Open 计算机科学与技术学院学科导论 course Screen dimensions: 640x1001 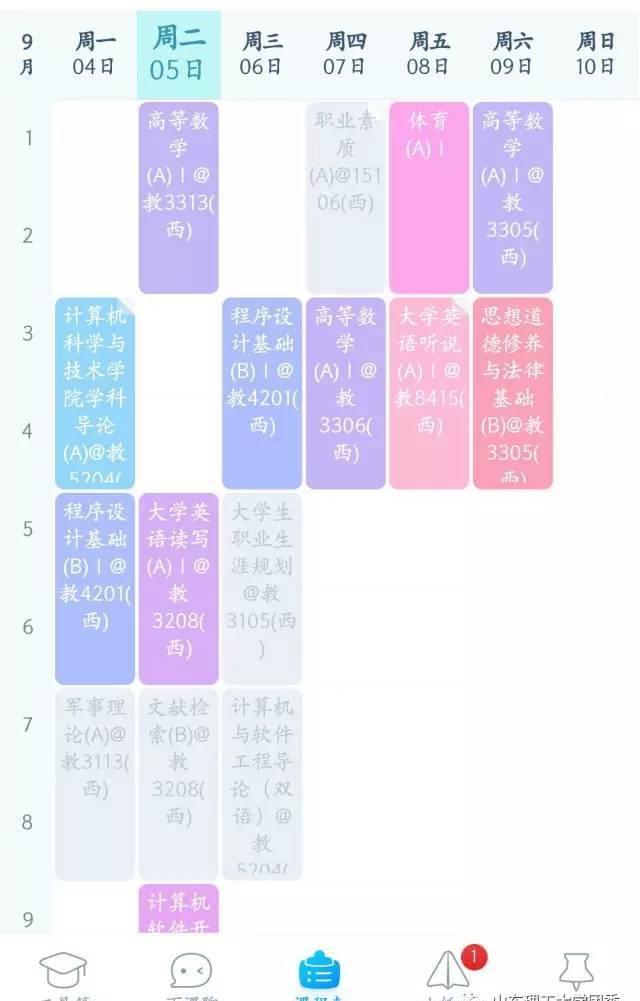[95, 393]
